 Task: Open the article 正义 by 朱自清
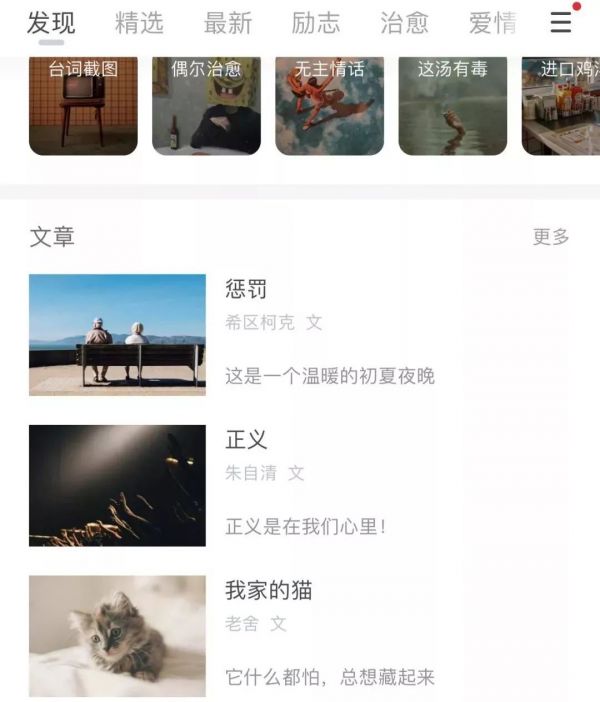246,441
